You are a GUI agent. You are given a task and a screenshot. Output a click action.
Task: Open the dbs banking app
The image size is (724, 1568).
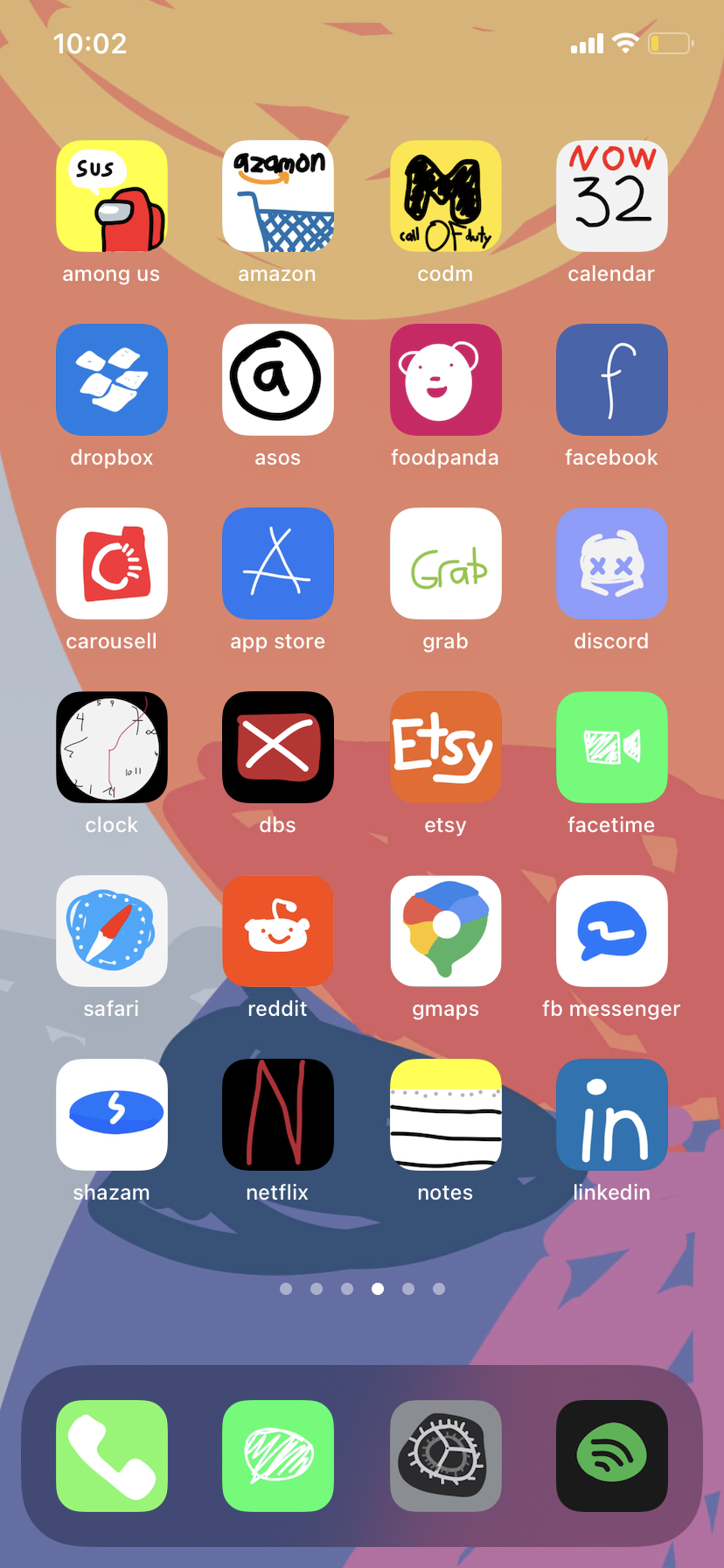(278, 747)
